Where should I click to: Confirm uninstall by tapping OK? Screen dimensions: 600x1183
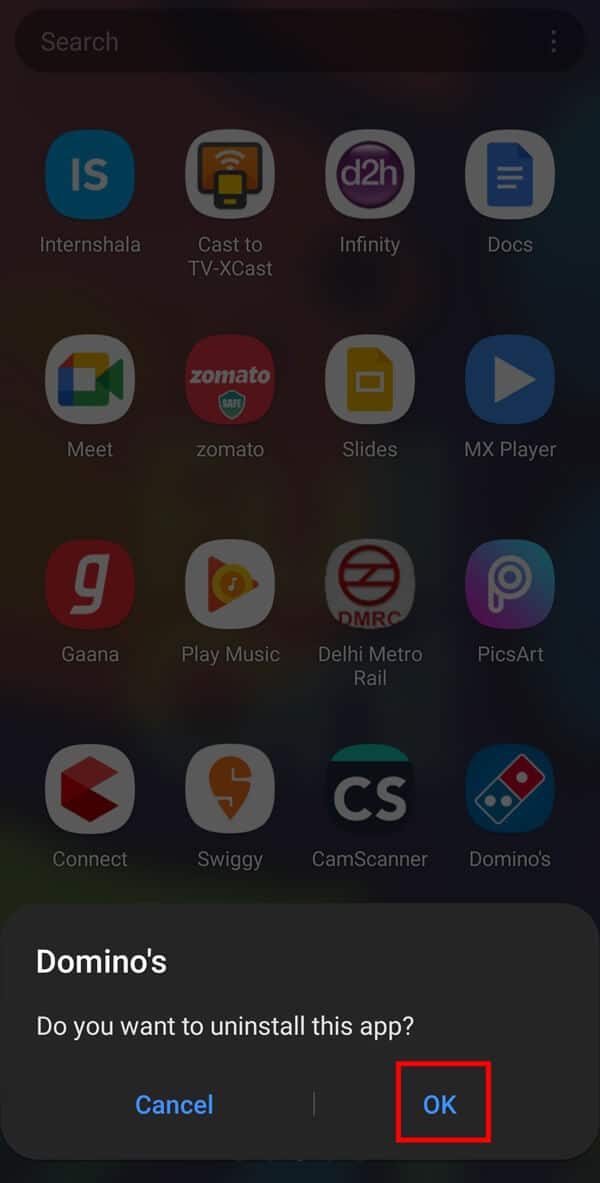click(439, 1104)
